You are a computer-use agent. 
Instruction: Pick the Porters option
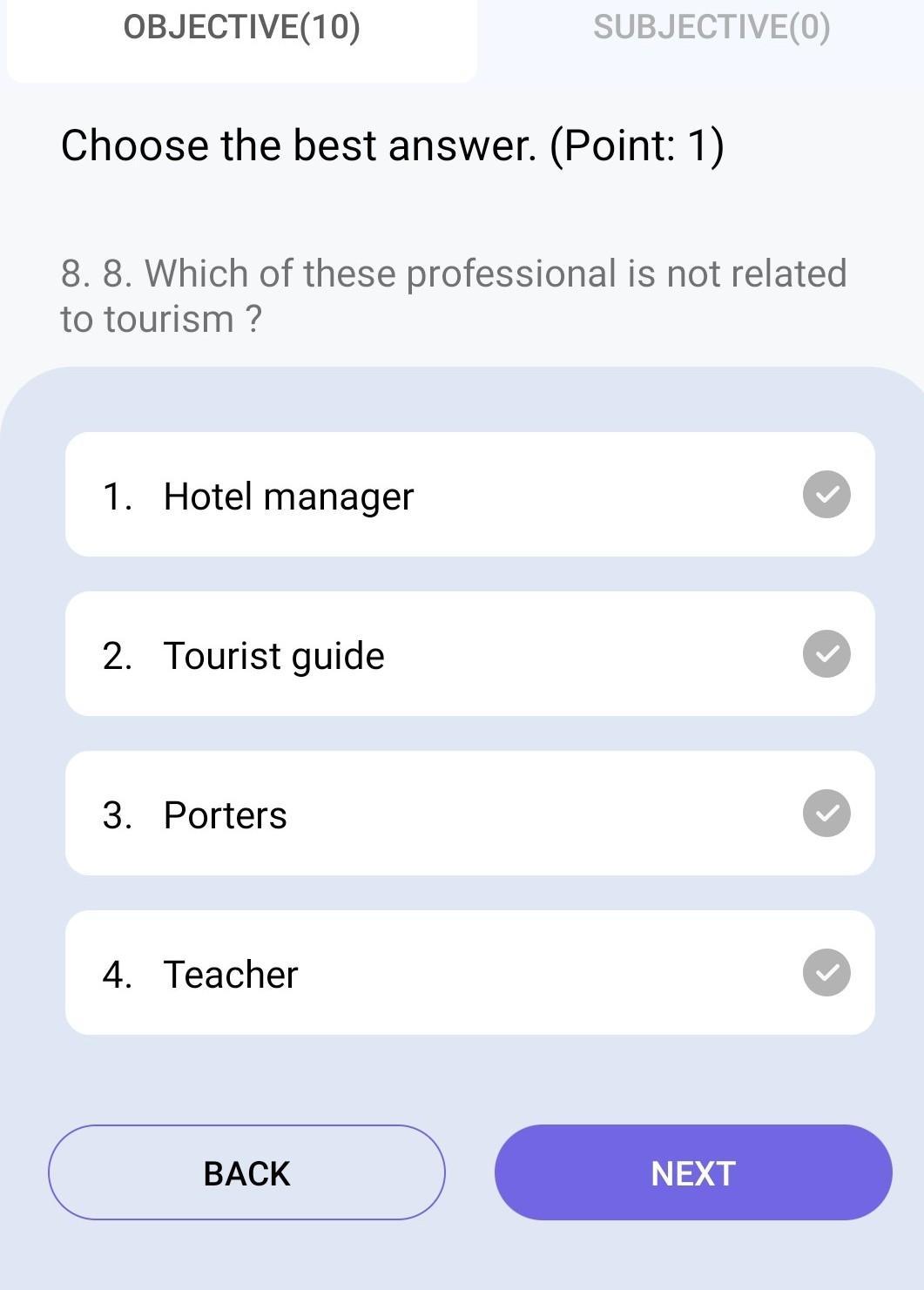pos(469,814)
